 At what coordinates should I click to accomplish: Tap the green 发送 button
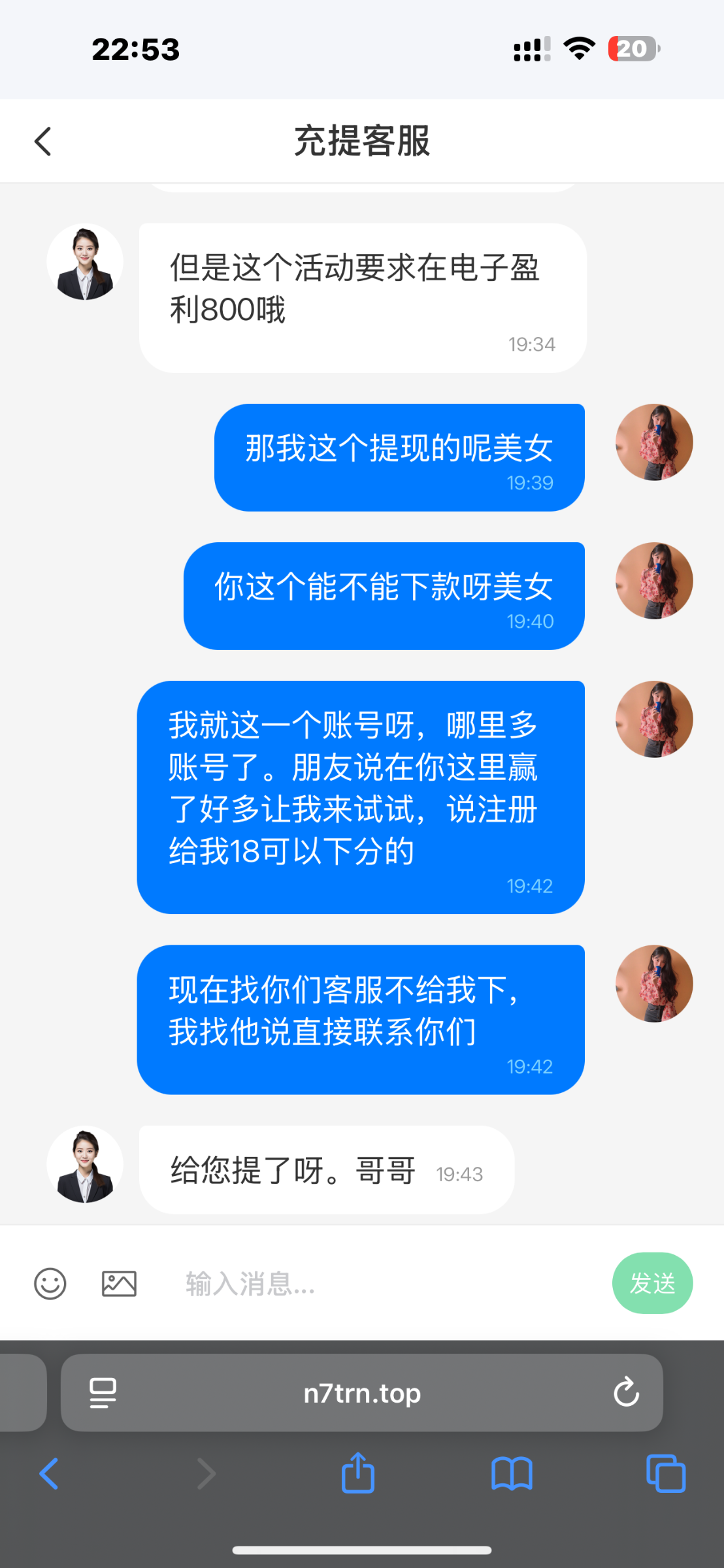click(x=651, y=1282)
